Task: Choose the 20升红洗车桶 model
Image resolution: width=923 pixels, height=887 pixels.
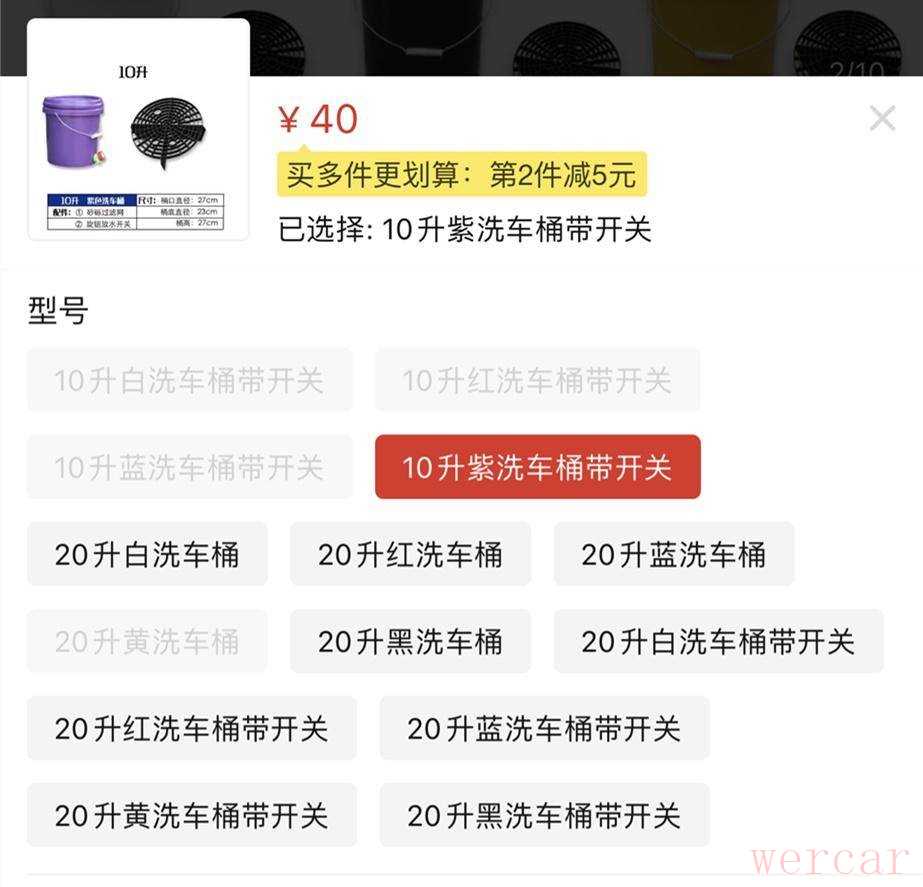Action: coord(410,554)
